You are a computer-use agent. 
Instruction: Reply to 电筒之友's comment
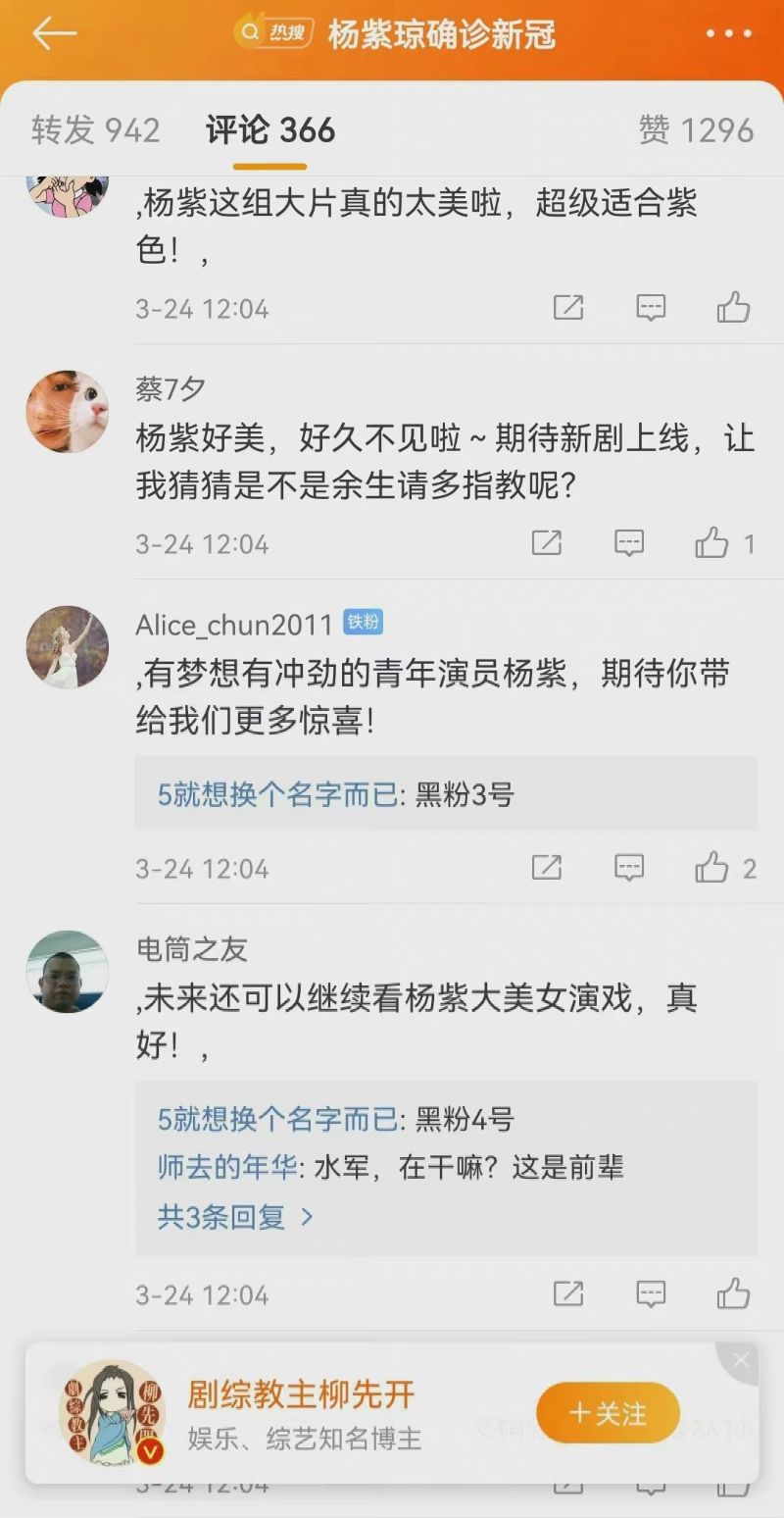(x=651, y=1294)
